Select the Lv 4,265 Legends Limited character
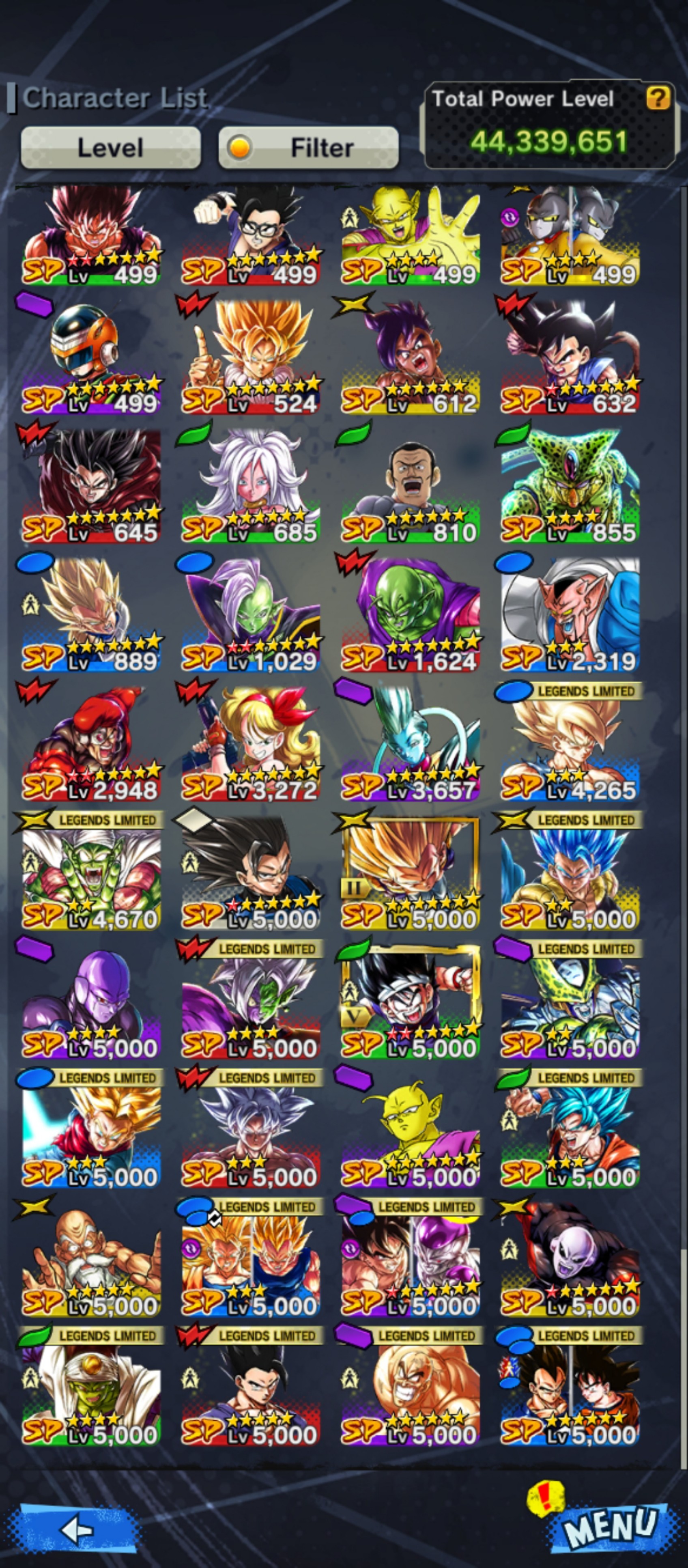688x1568 pixels. (x=570, y=744)
